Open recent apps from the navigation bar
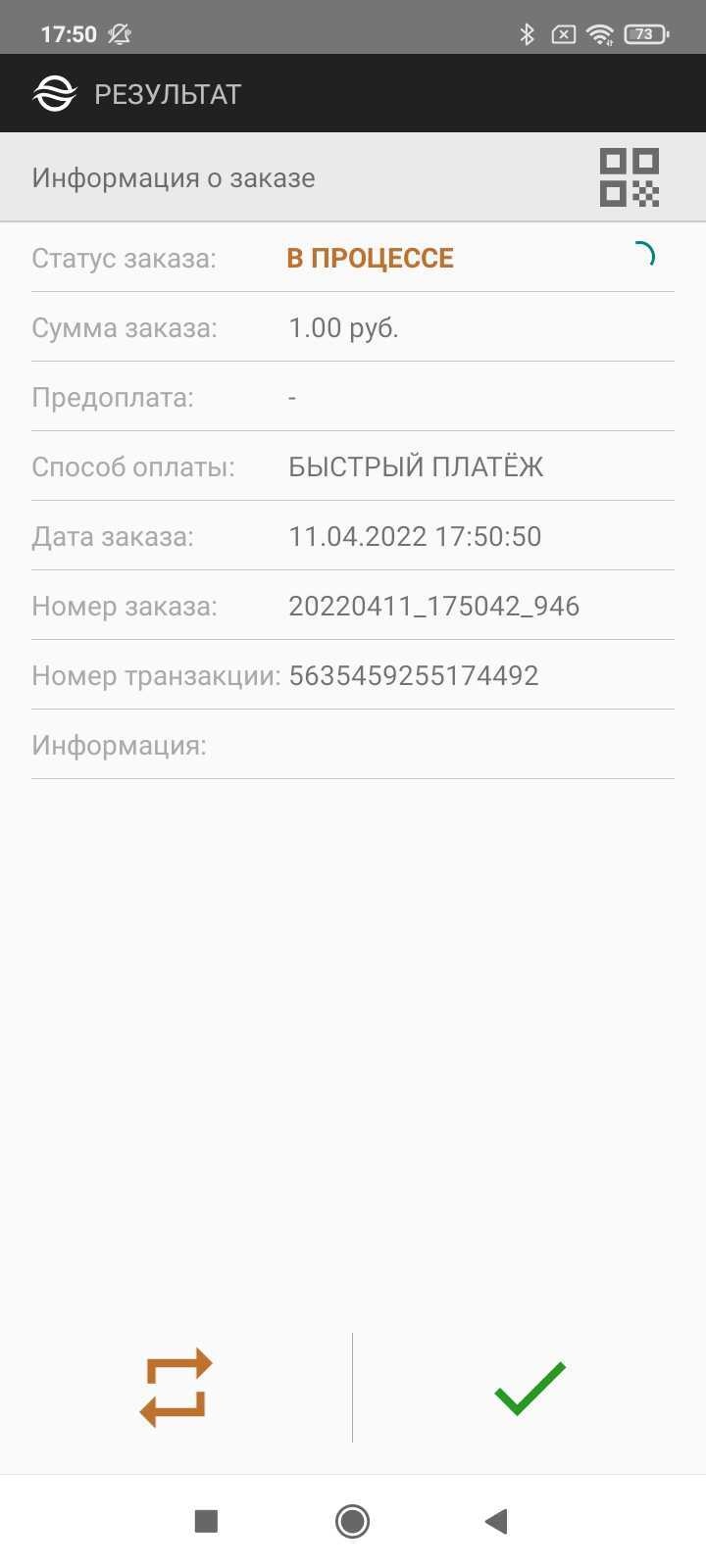 206,1521
